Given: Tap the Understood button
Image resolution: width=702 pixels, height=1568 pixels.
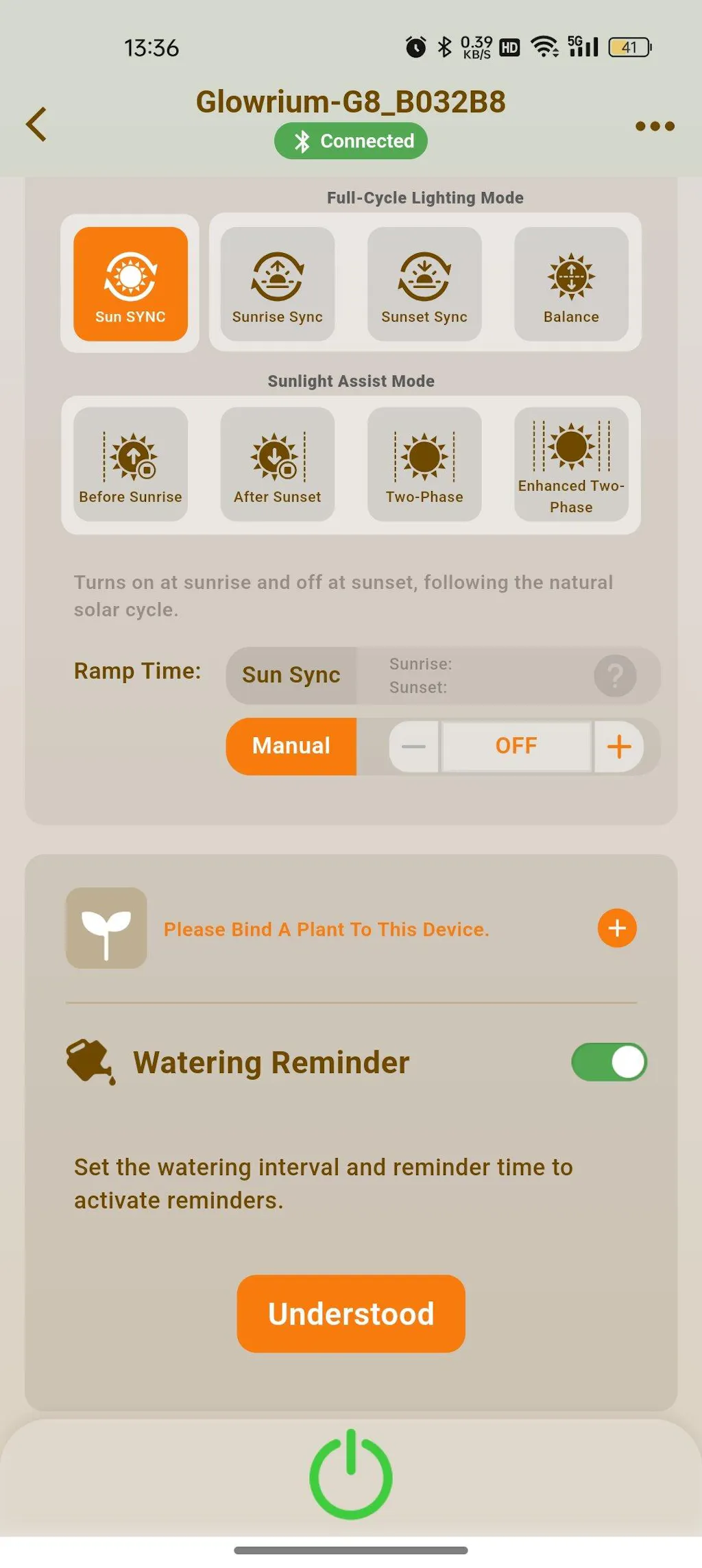Looking at the screenshot, I should pos(351,1314).
